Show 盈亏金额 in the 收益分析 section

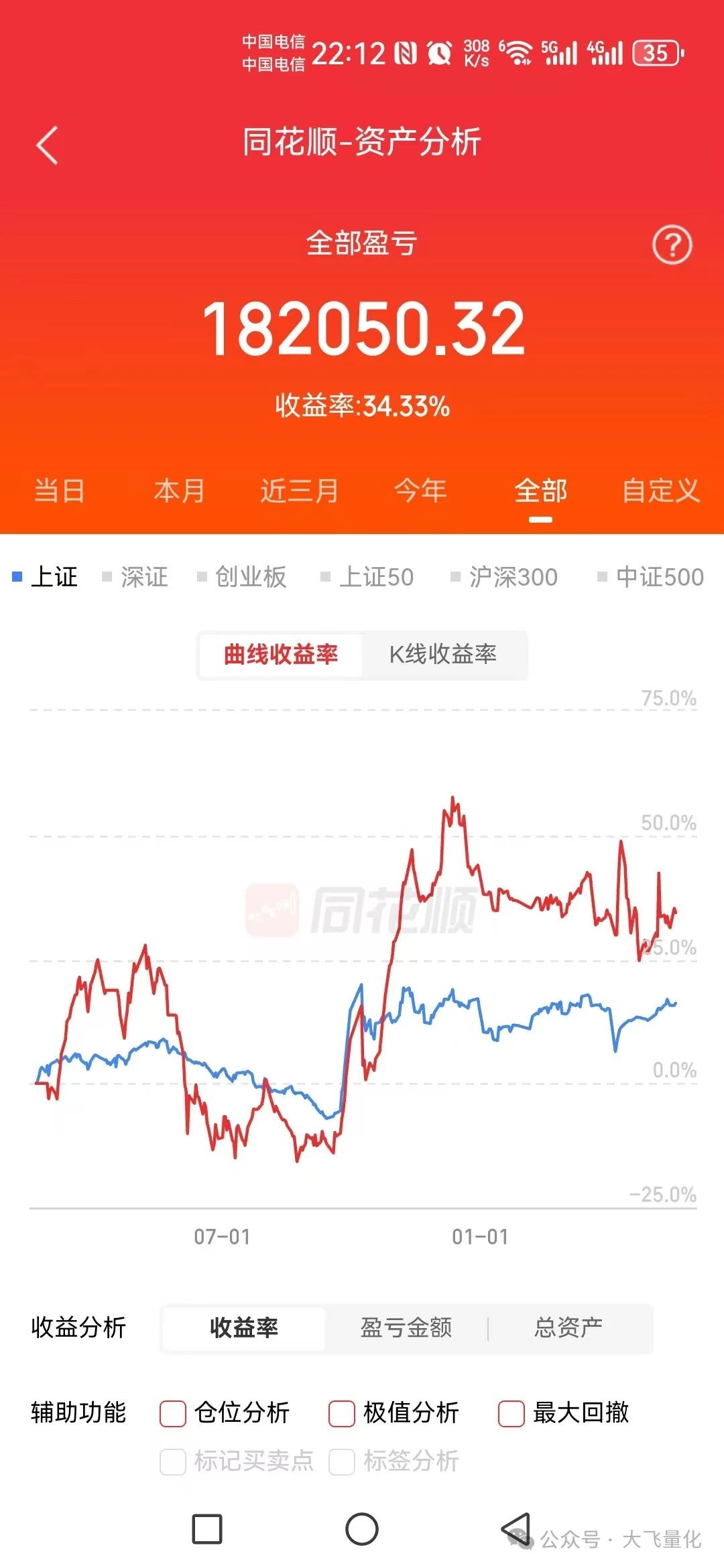[406, 1327]
